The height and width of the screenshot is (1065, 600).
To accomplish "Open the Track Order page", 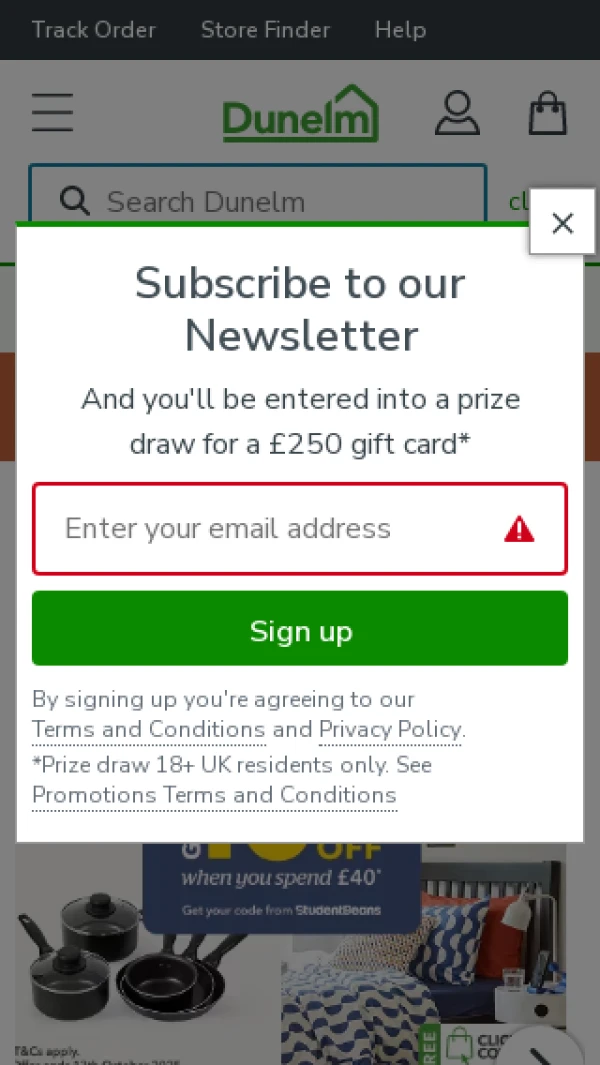I will (x=93, y=30).
